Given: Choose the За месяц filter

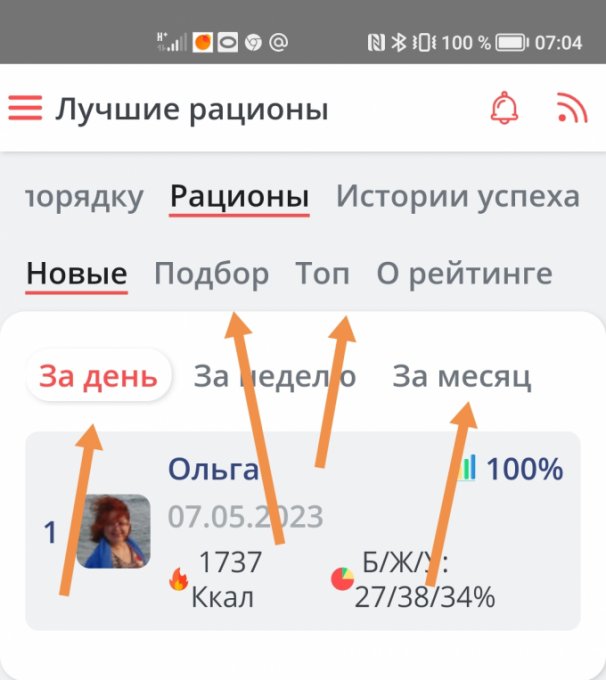Looking at the screenshot, I should [x=461, y=376].
